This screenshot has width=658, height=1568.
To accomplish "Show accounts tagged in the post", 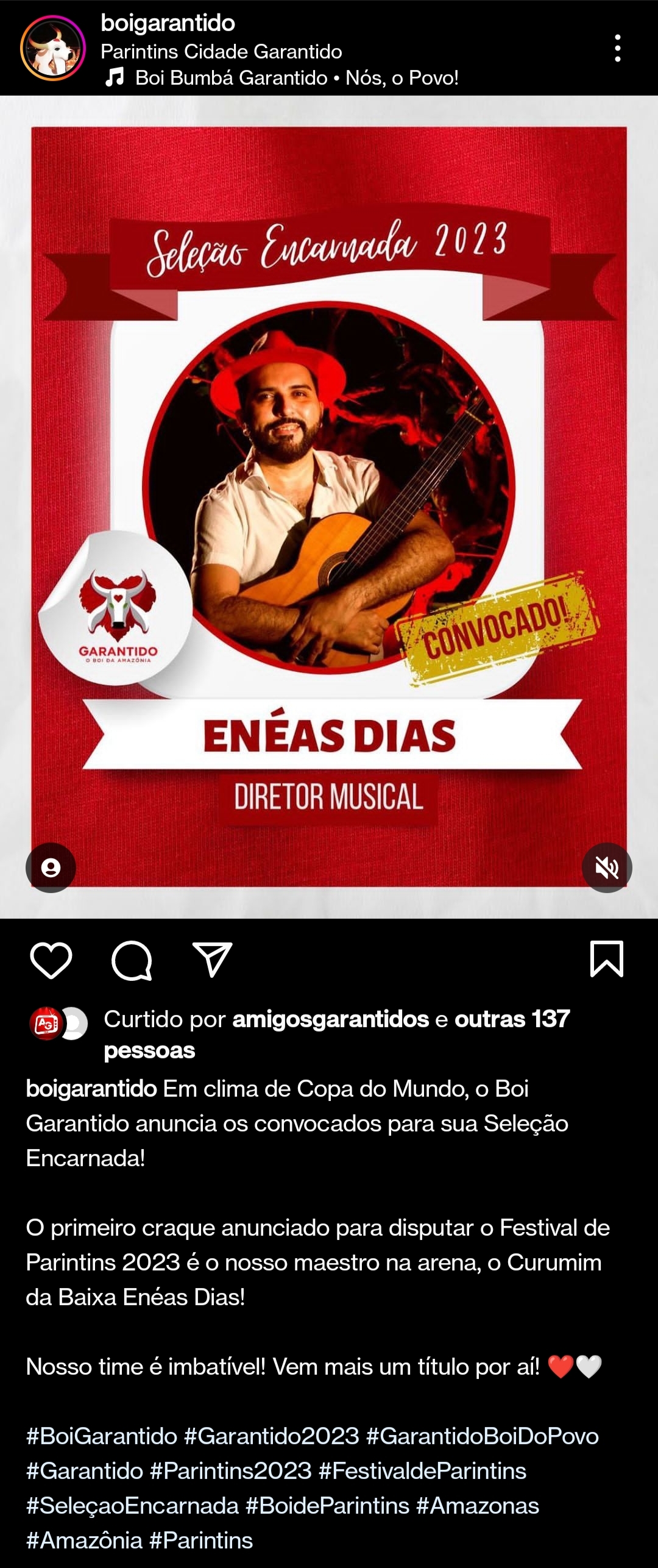I will [x=51, y=867].
